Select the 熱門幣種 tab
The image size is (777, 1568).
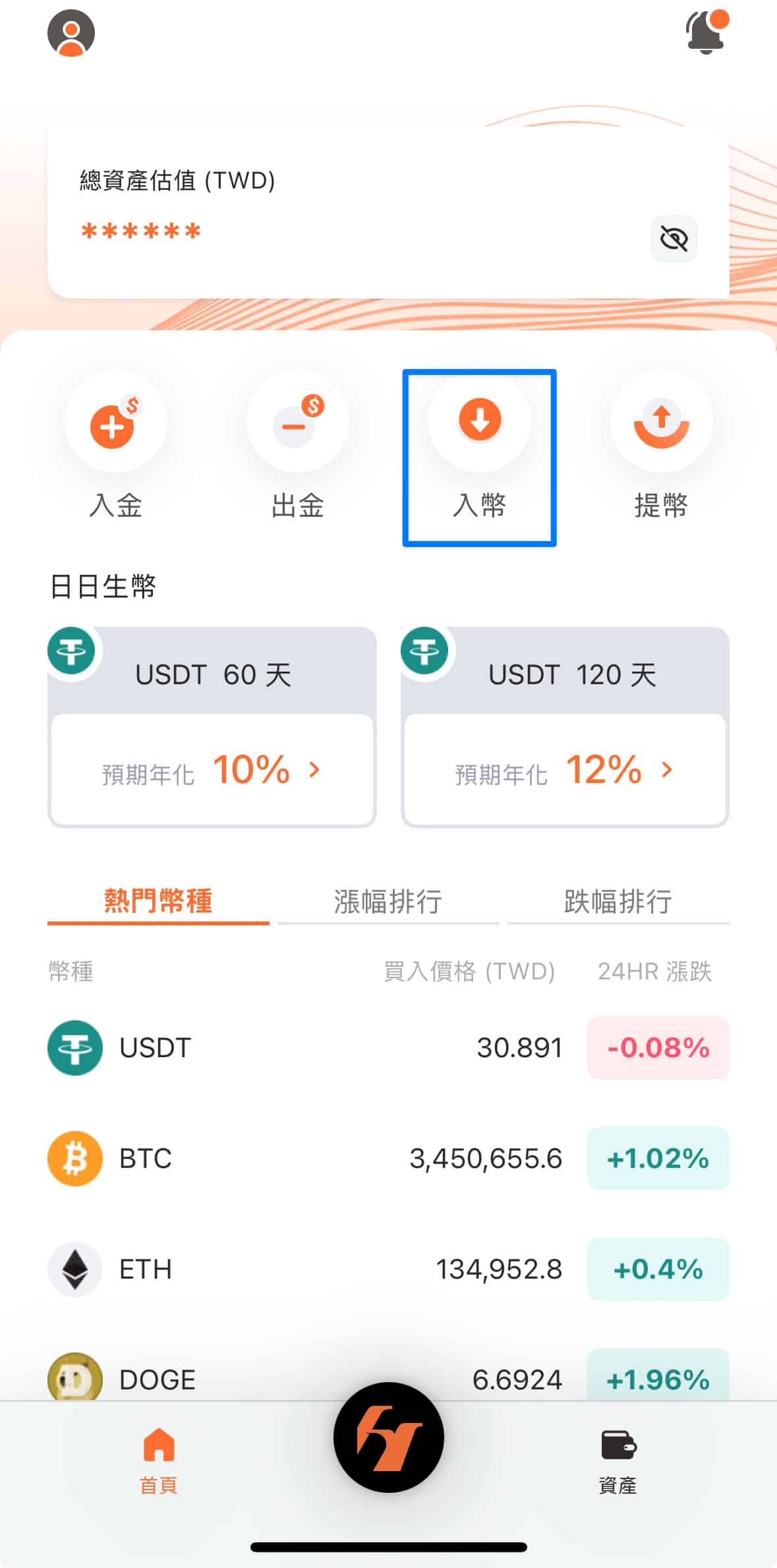(158, 902)
